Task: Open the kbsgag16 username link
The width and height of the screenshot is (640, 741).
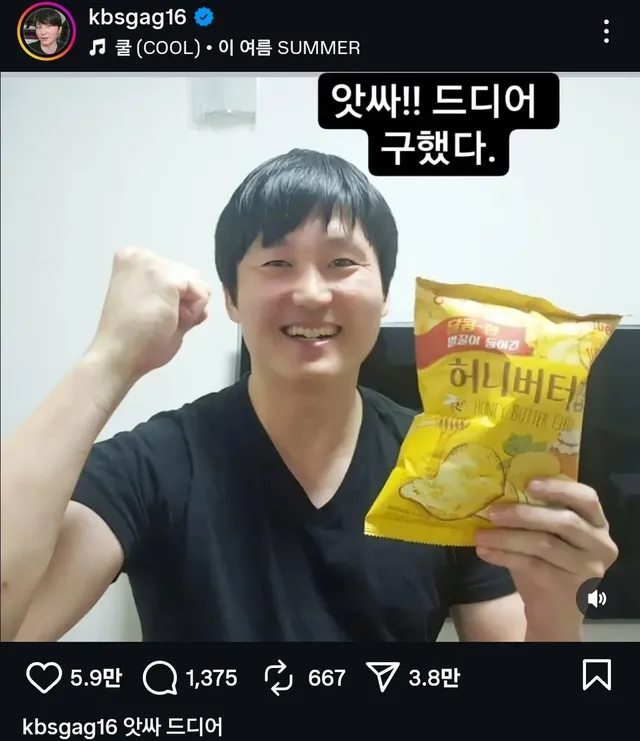Action: coord(131,17)
